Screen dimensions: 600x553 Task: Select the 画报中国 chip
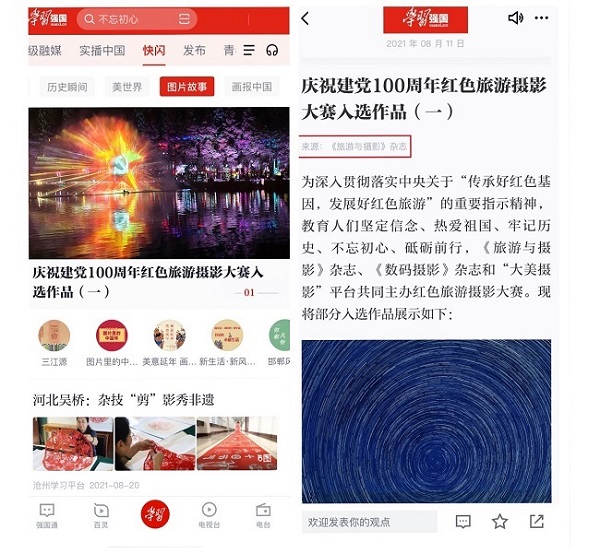[x=250, y=87]
